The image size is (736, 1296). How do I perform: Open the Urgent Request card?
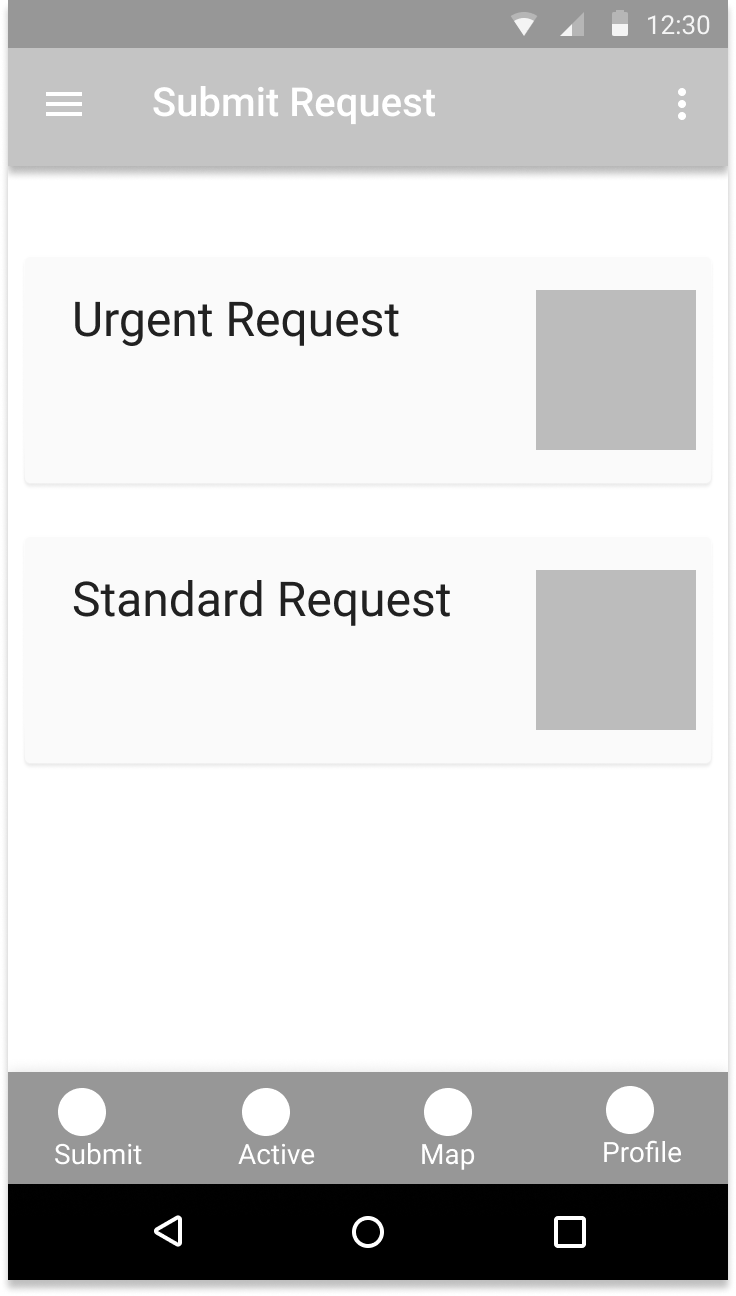pyautogui.click(x=368, y=371)
